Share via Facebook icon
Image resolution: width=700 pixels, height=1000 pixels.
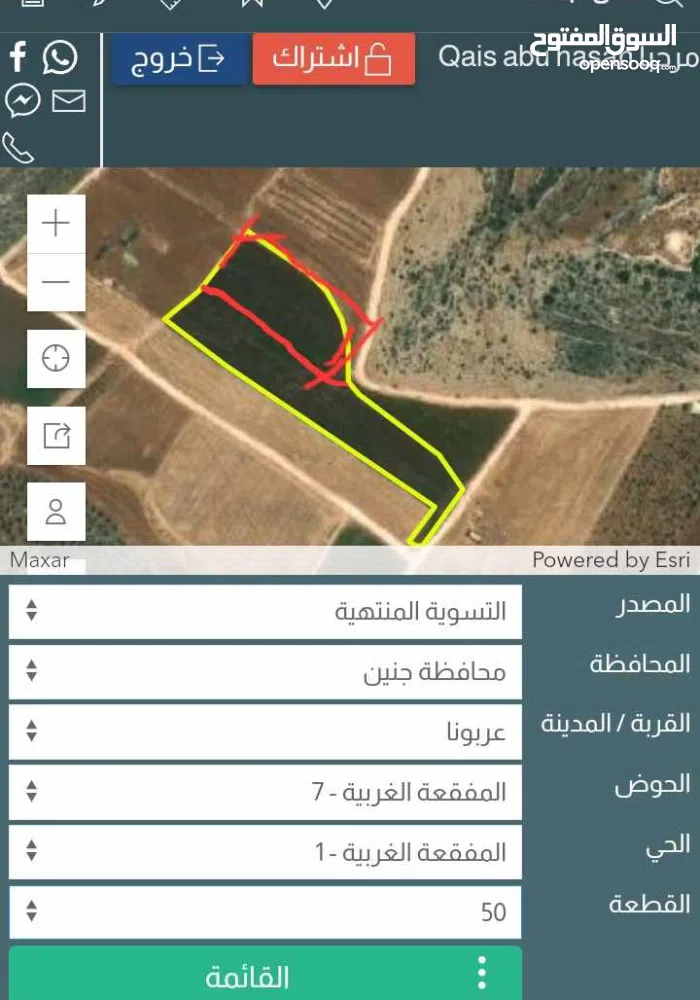pos(18,56)
